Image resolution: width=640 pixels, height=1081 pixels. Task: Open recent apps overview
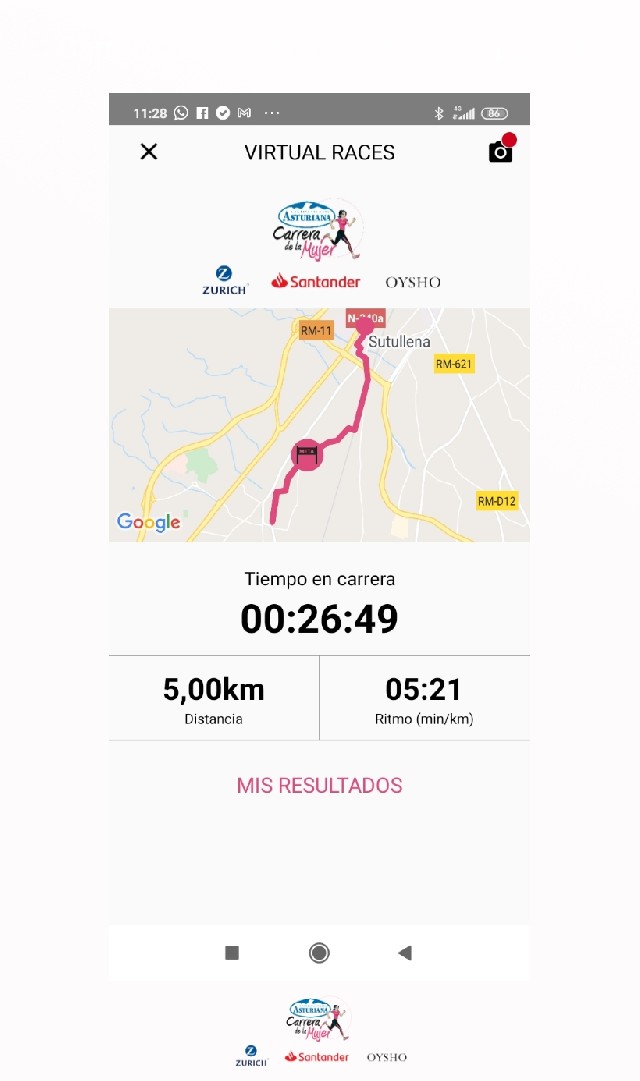pos(232,953)
